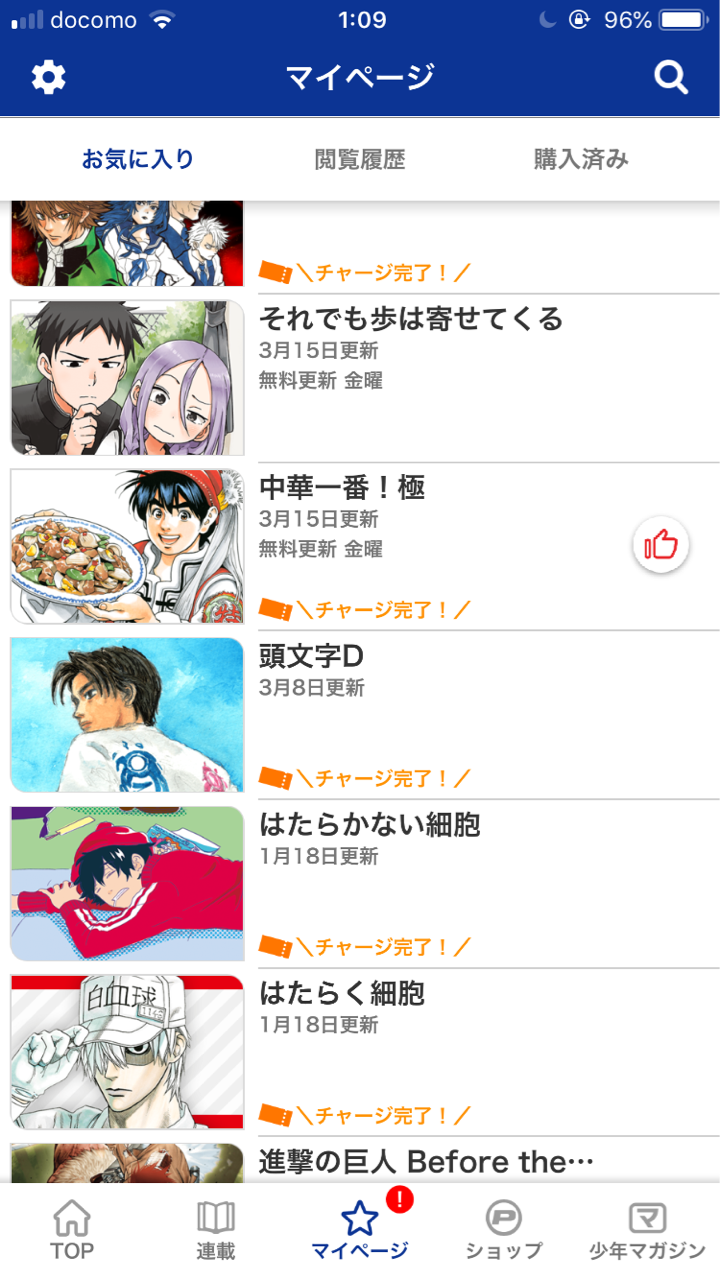The height and width of the screenshot is (1280, 720).
Task: Open それでも歩は寄せてくる manga
Action: [x=410, y=319]
